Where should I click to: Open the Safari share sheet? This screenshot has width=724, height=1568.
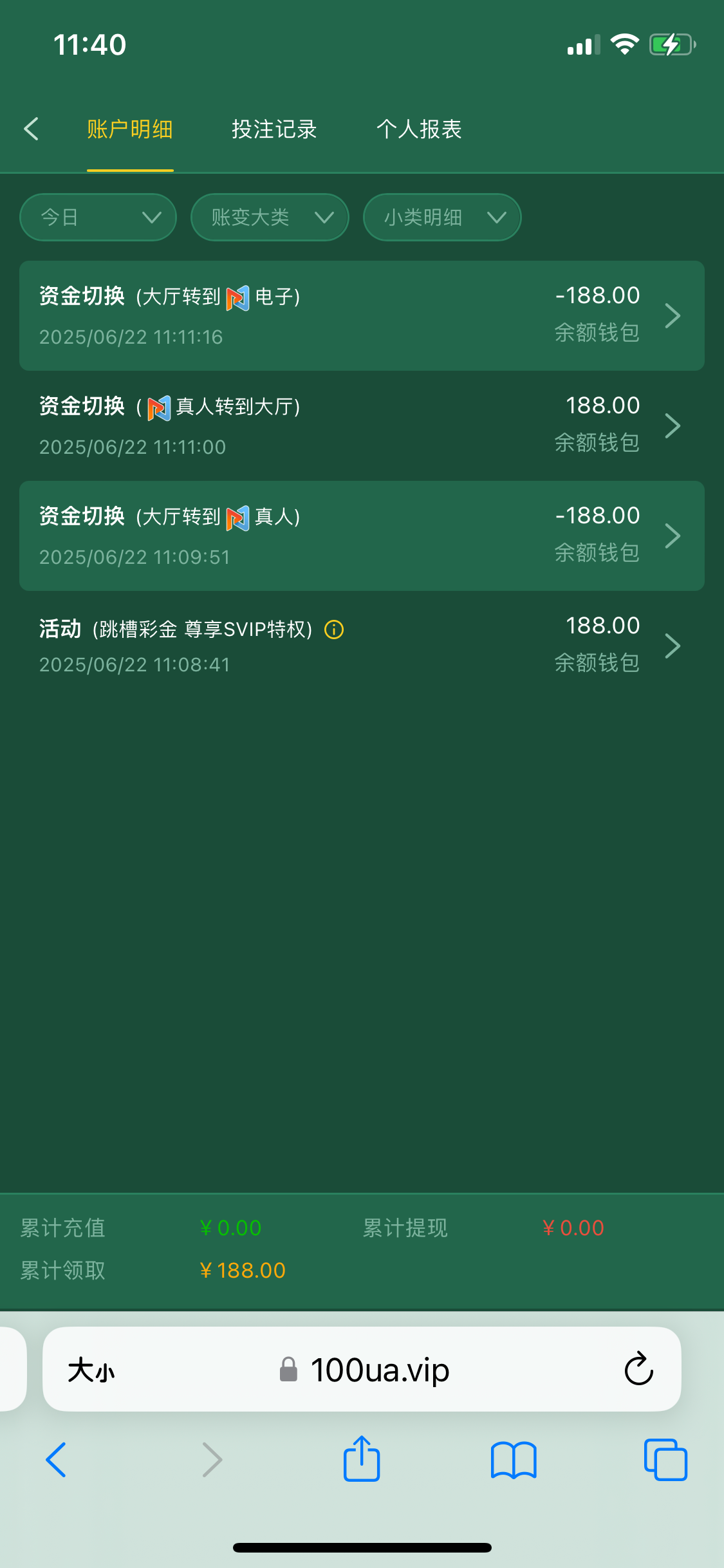click(x=362, y=1459)
